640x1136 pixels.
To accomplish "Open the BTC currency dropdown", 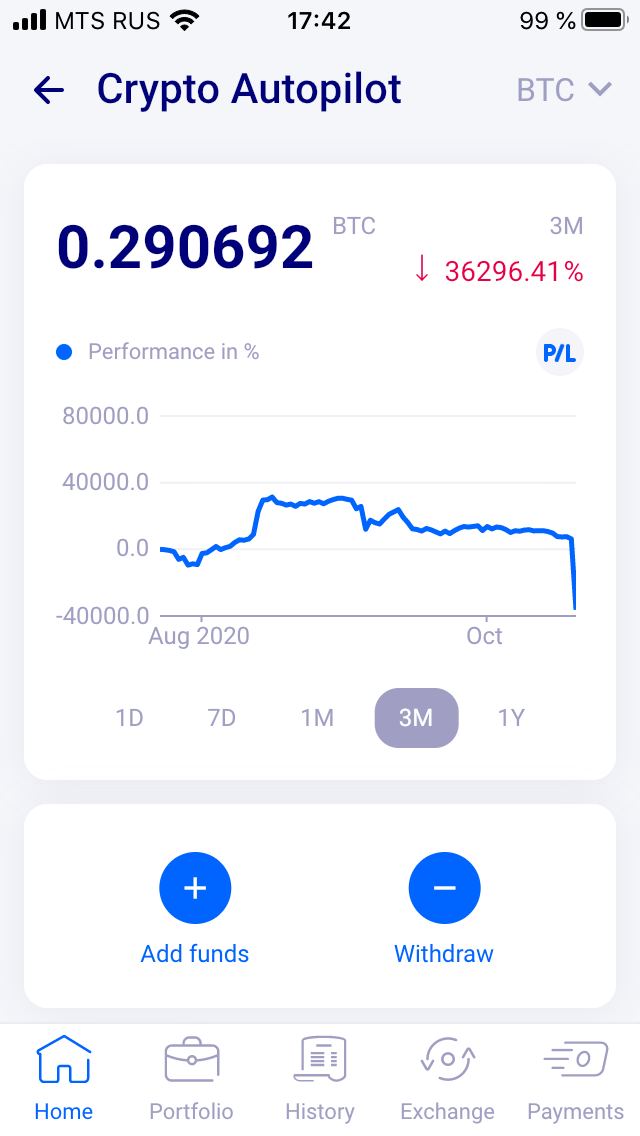I will tap(564, 90).
